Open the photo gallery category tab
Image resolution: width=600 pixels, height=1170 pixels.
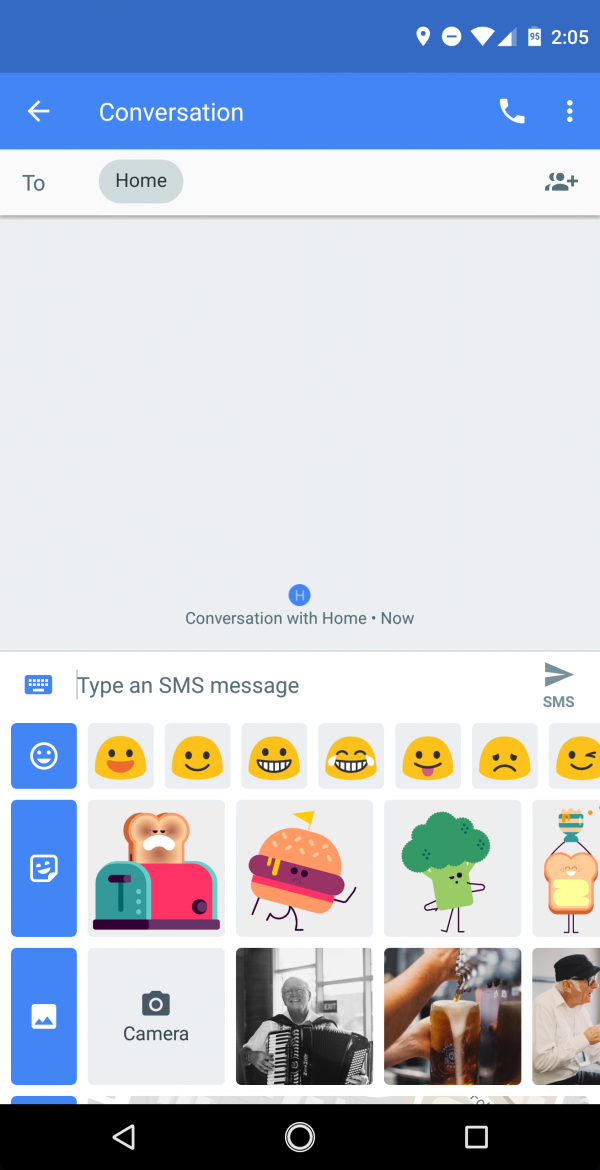click(x=44, y=1016)
